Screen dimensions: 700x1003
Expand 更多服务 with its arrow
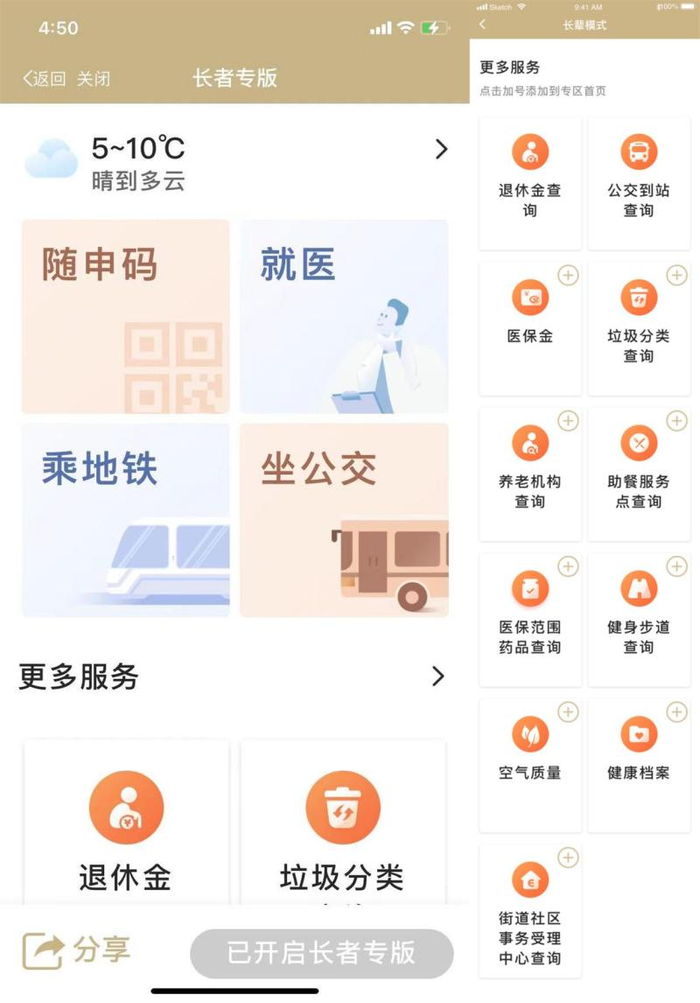(437, 677)
